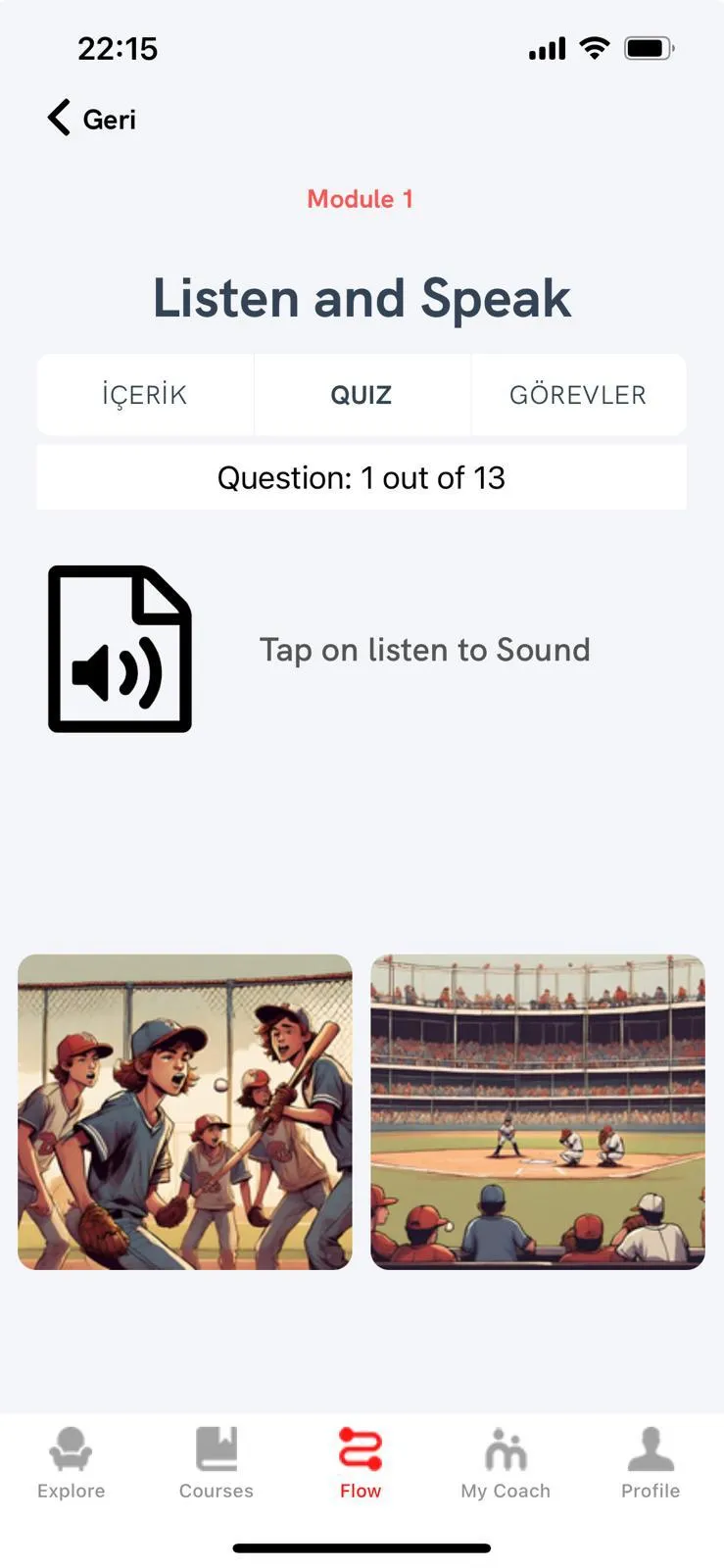
Task: Go to Courses in bottom navigation
Action: 217,1463
